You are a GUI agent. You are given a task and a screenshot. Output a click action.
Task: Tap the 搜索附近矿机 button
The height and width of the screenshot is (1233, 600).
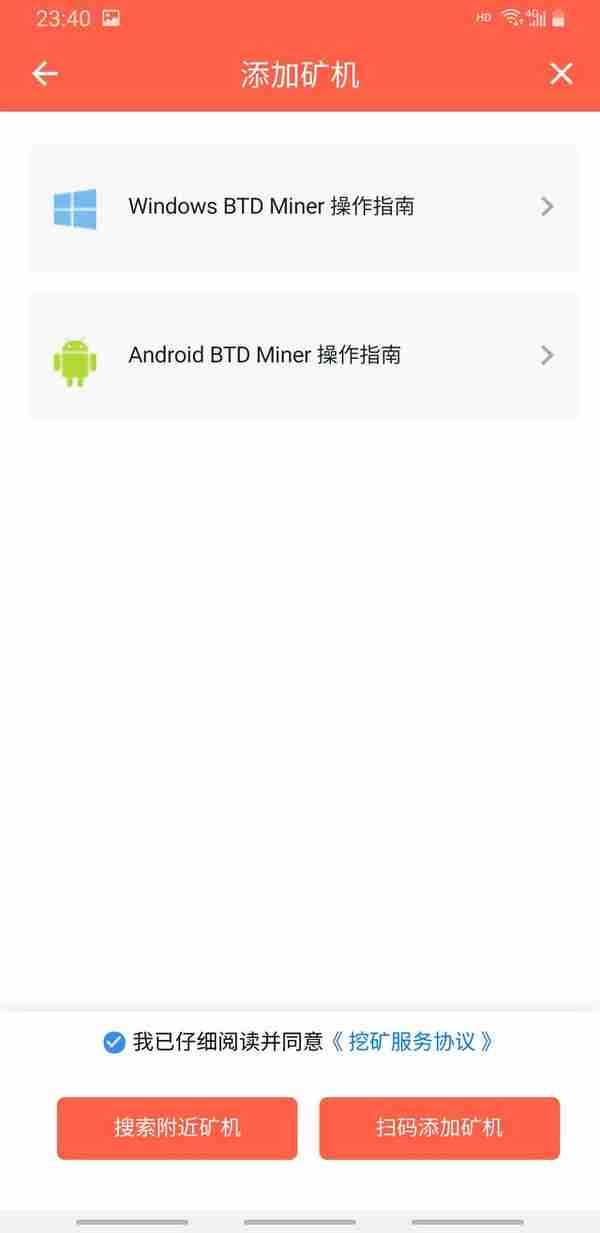click(x=177, y=1128)
